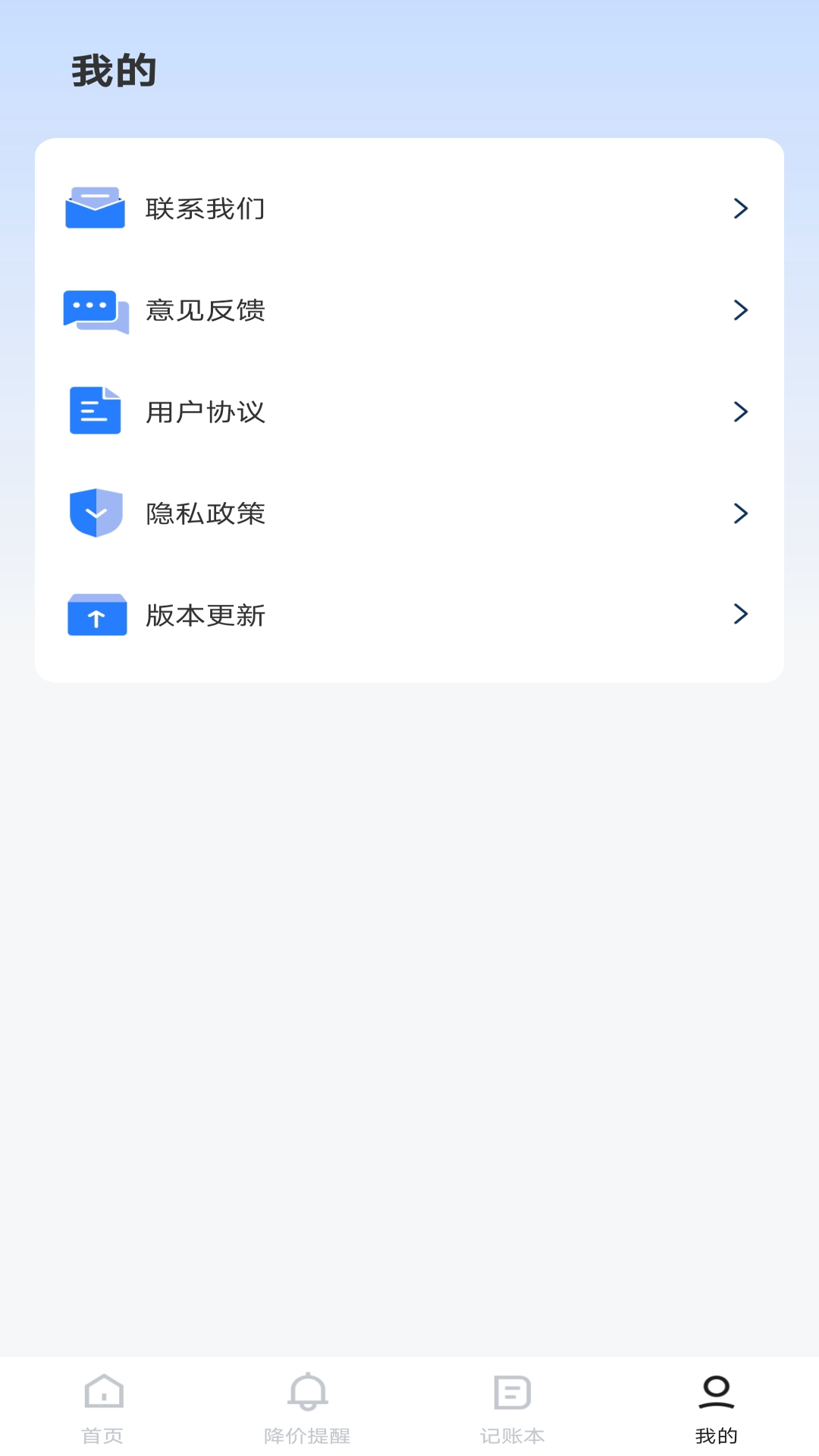Viewport: 819px width, 1456px height.
Task: Click the envelope icon next to 联系我们
Action: (95, 209)
